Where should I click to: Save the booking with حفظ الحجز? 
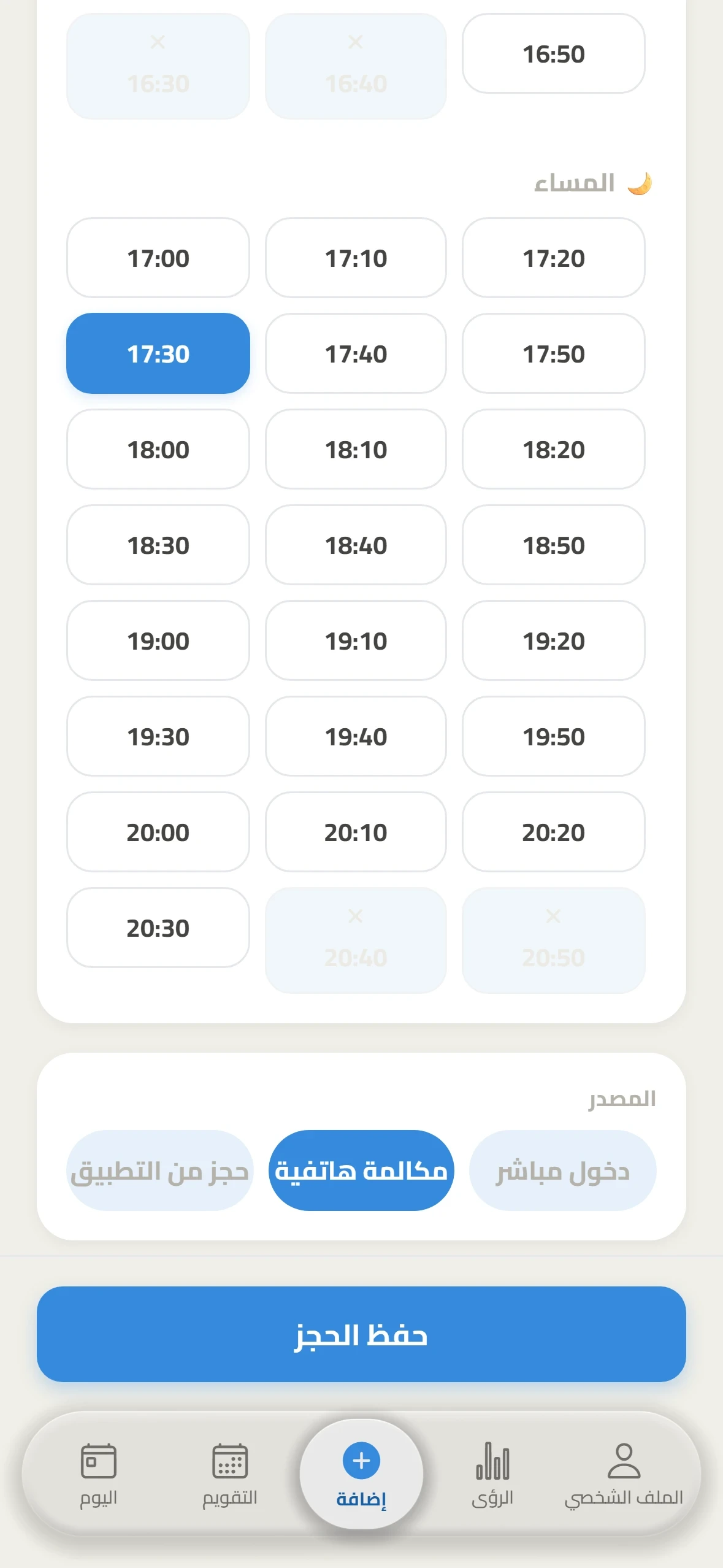(361, 1334)
